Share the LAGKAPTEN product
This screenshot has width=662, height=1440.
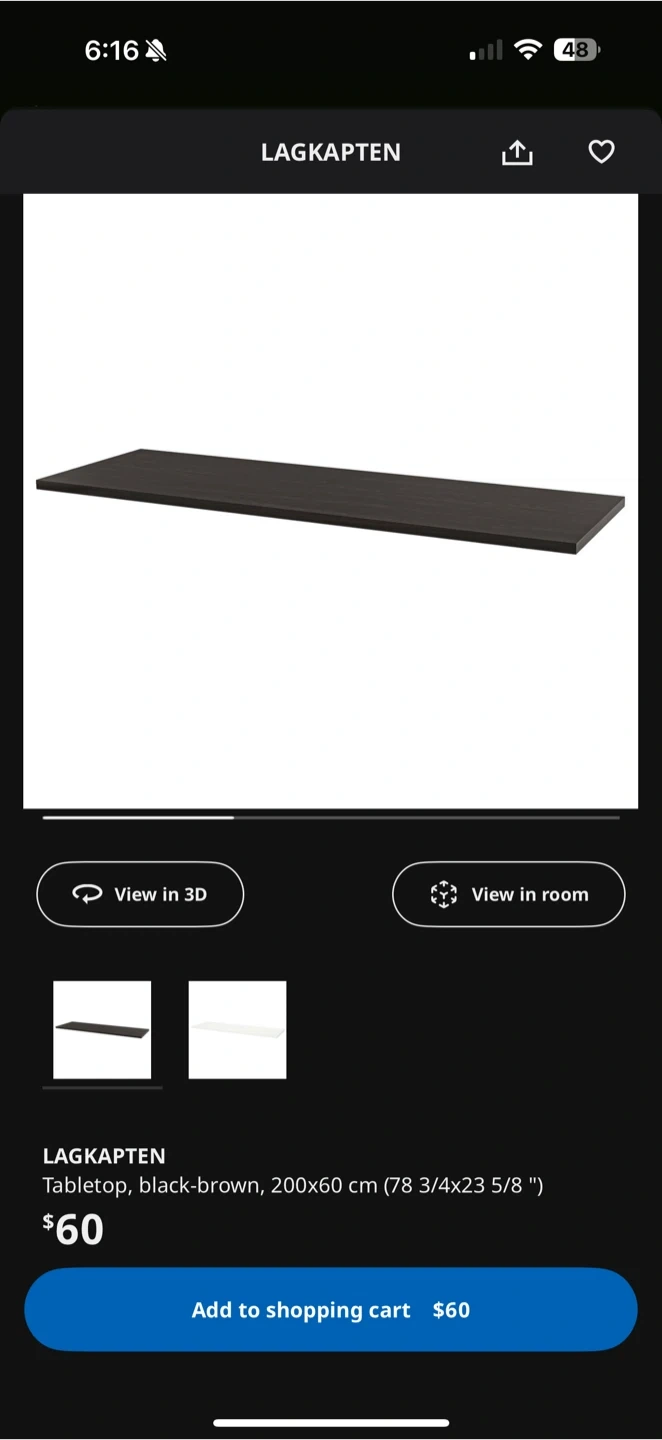point(517,152)
